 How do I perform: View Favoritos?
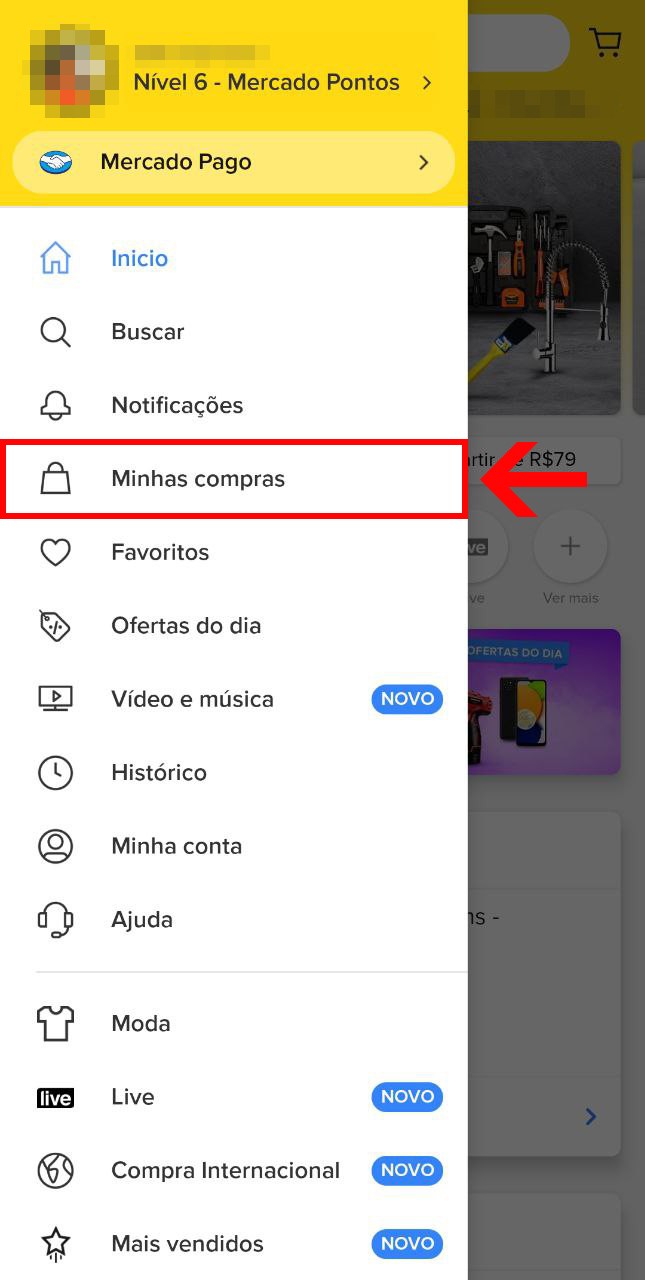coord(160,552)
